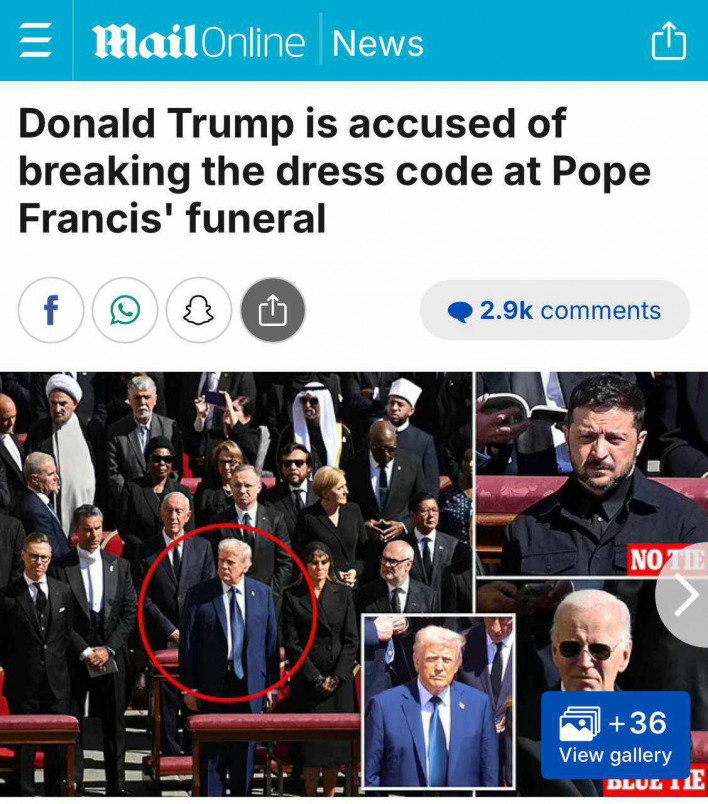Viewport: 708px width, 804px height.
Task: Go to the MailOnline home page
Action: pyautogui.click(x=198, y=42)
